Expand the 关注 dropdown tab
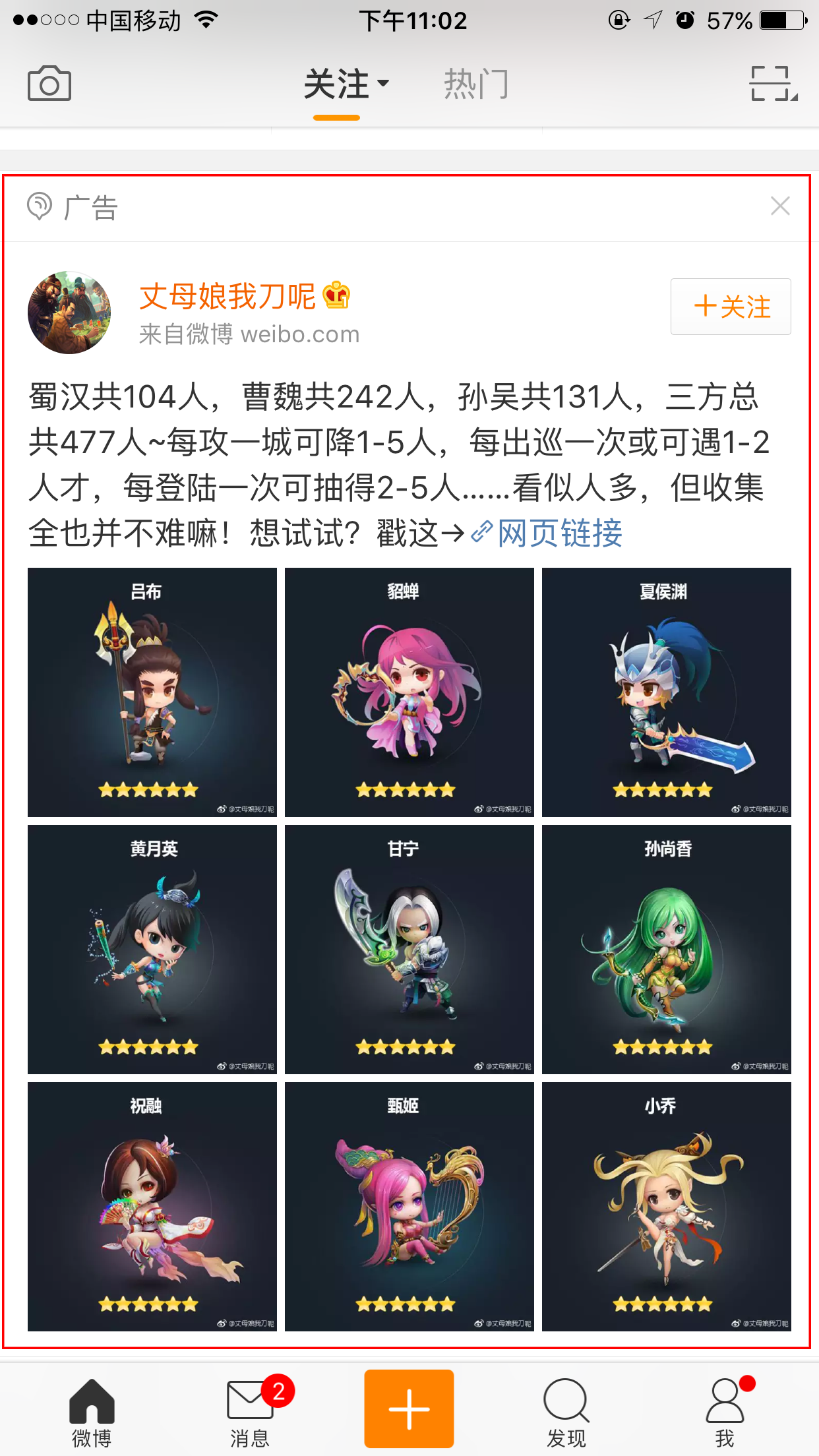This screenshot has height=1456, width=819. [346, 84]
